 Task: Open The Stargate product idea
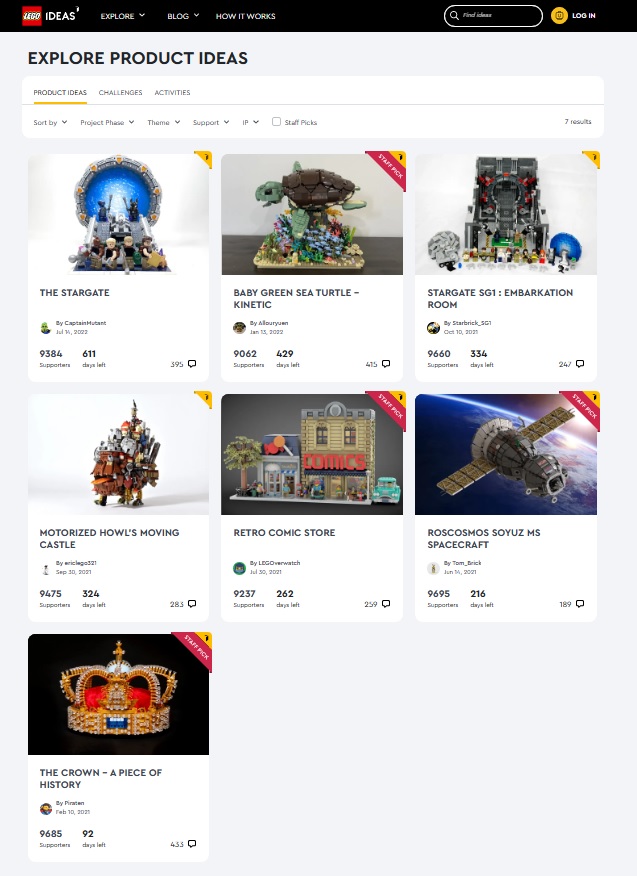(75, 293)
